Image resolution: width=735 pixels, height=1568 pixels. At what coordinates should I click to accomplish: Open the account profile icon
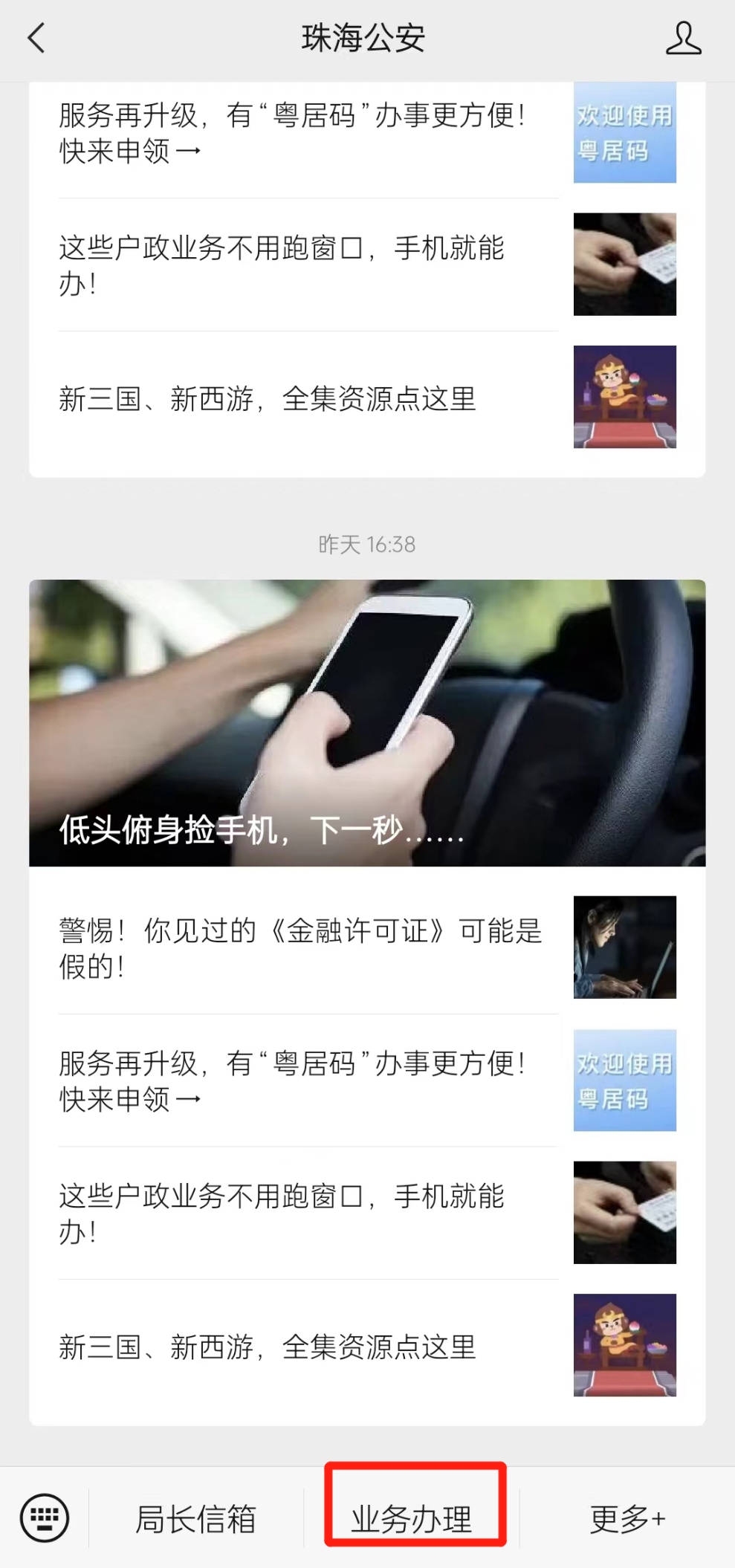(683, 39)
